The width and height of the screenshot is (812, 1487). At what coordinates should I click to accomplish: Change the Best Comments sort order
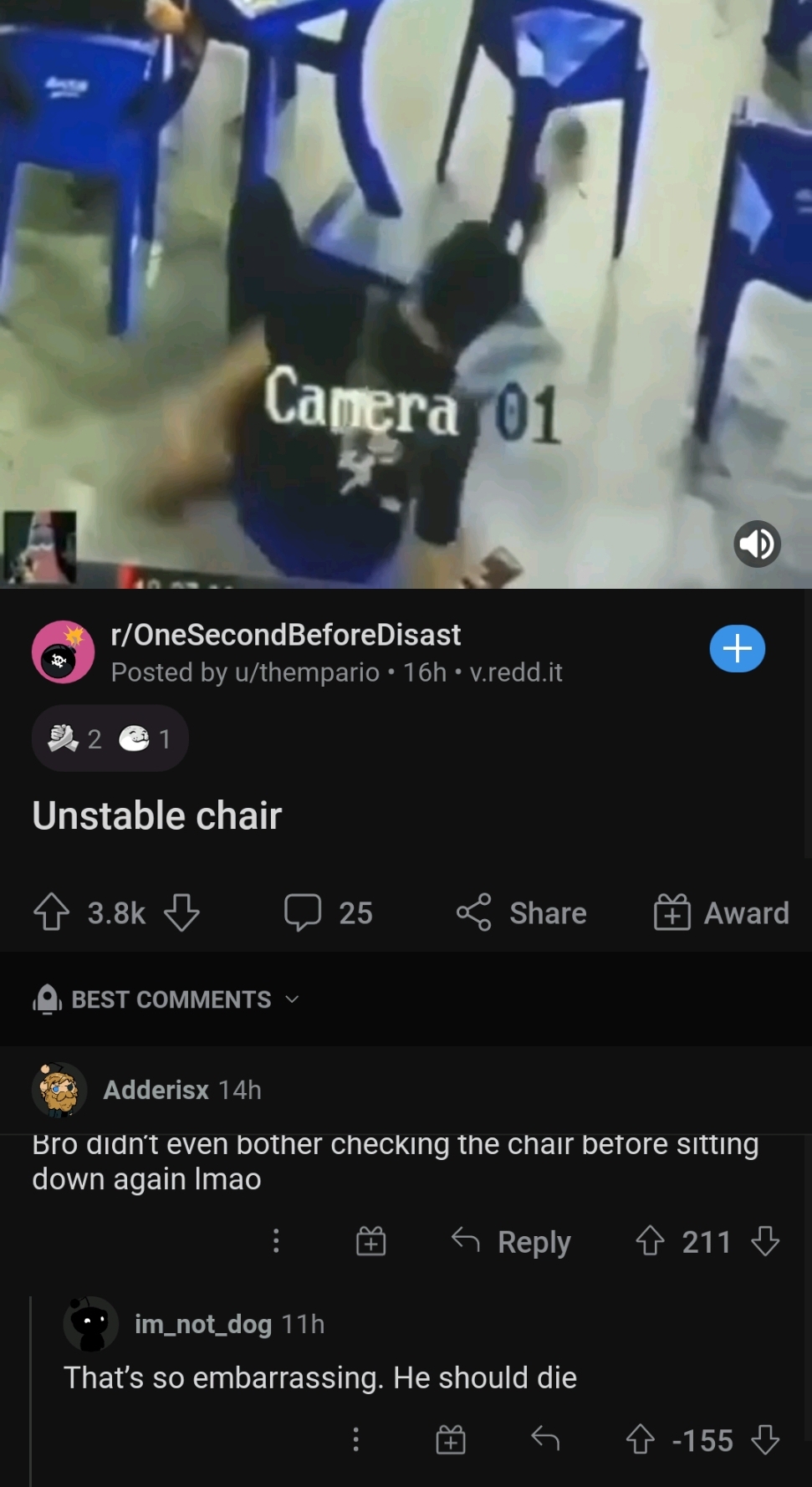(167, 999)
